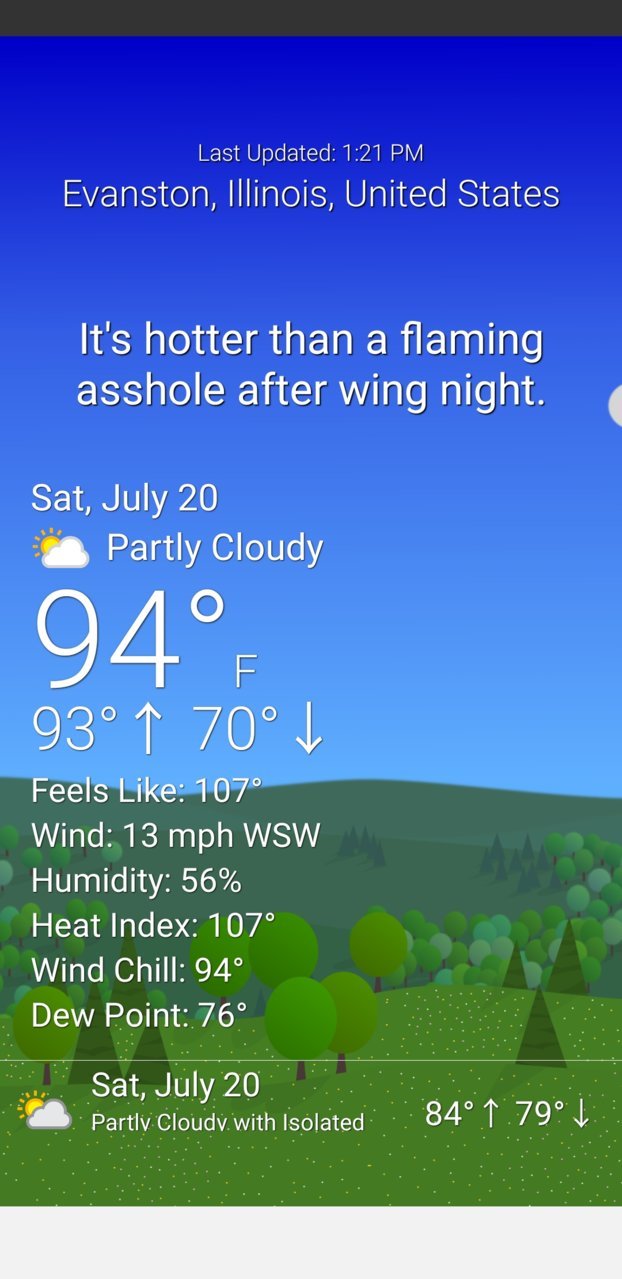Open the Evanston, Illinois location name
This screenshot has height=1279, width=622.
click(x=311, y=193)
